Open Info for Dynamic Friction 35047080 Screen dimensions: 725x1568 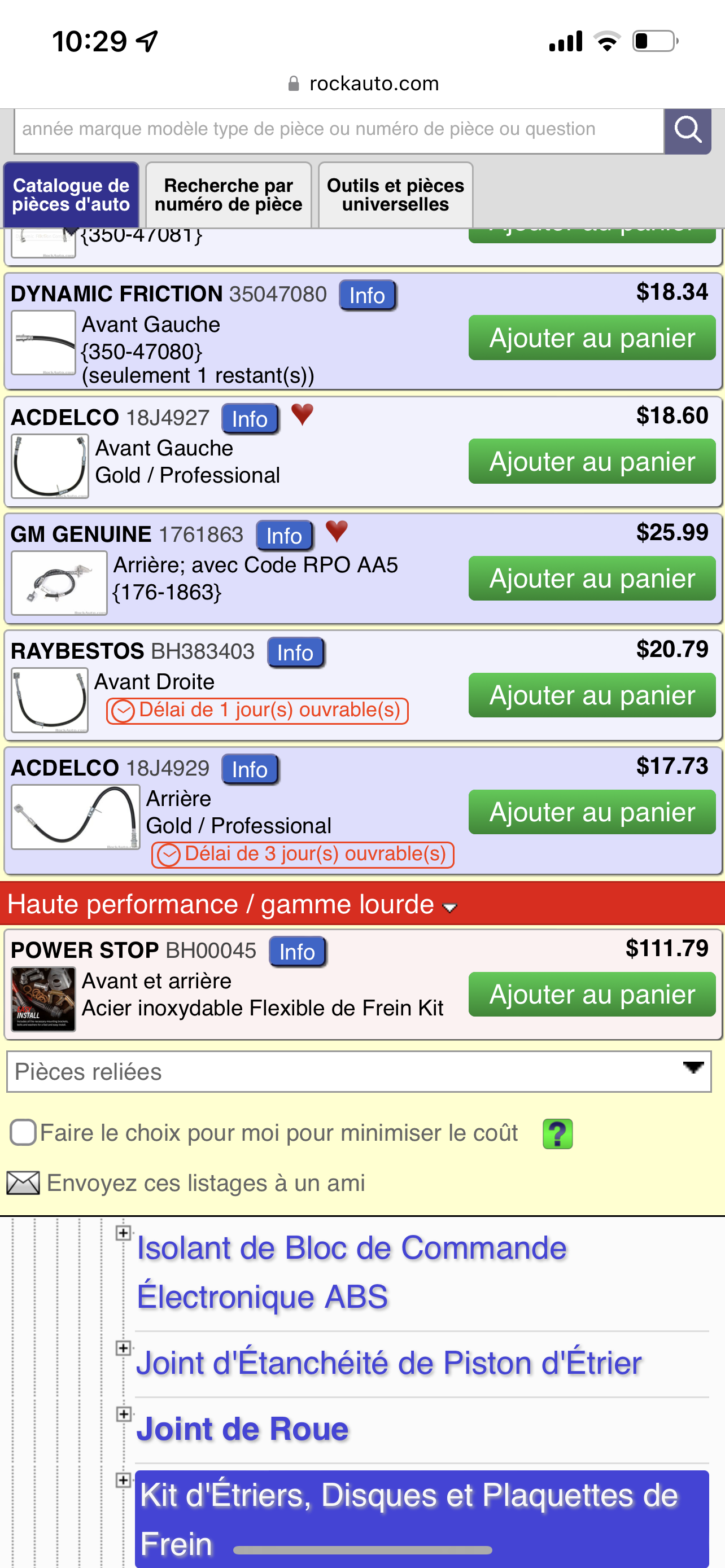pos(367,296)
